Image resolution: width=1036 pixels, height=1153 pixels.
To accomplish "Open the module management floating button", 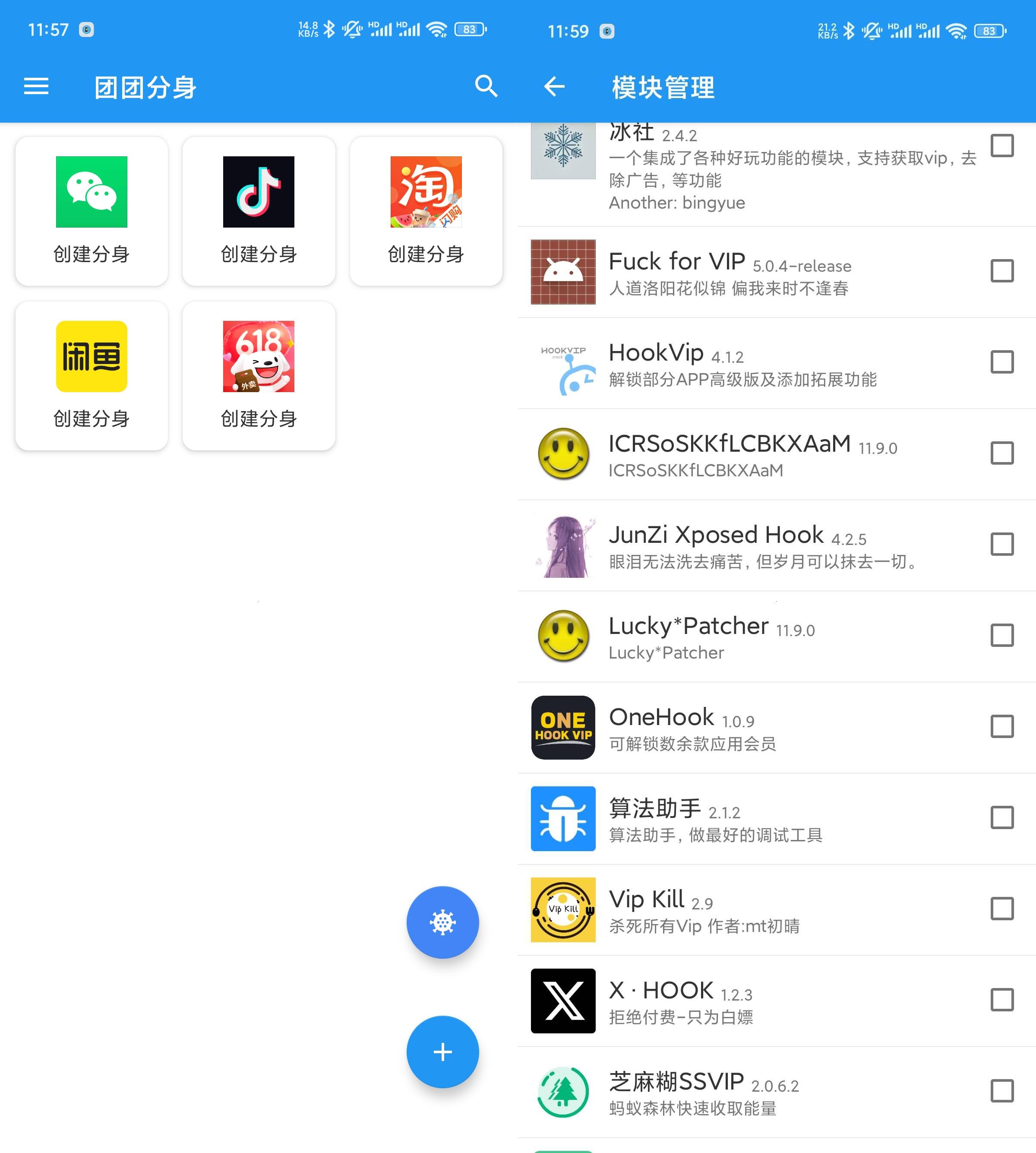I will pos(442,922).
